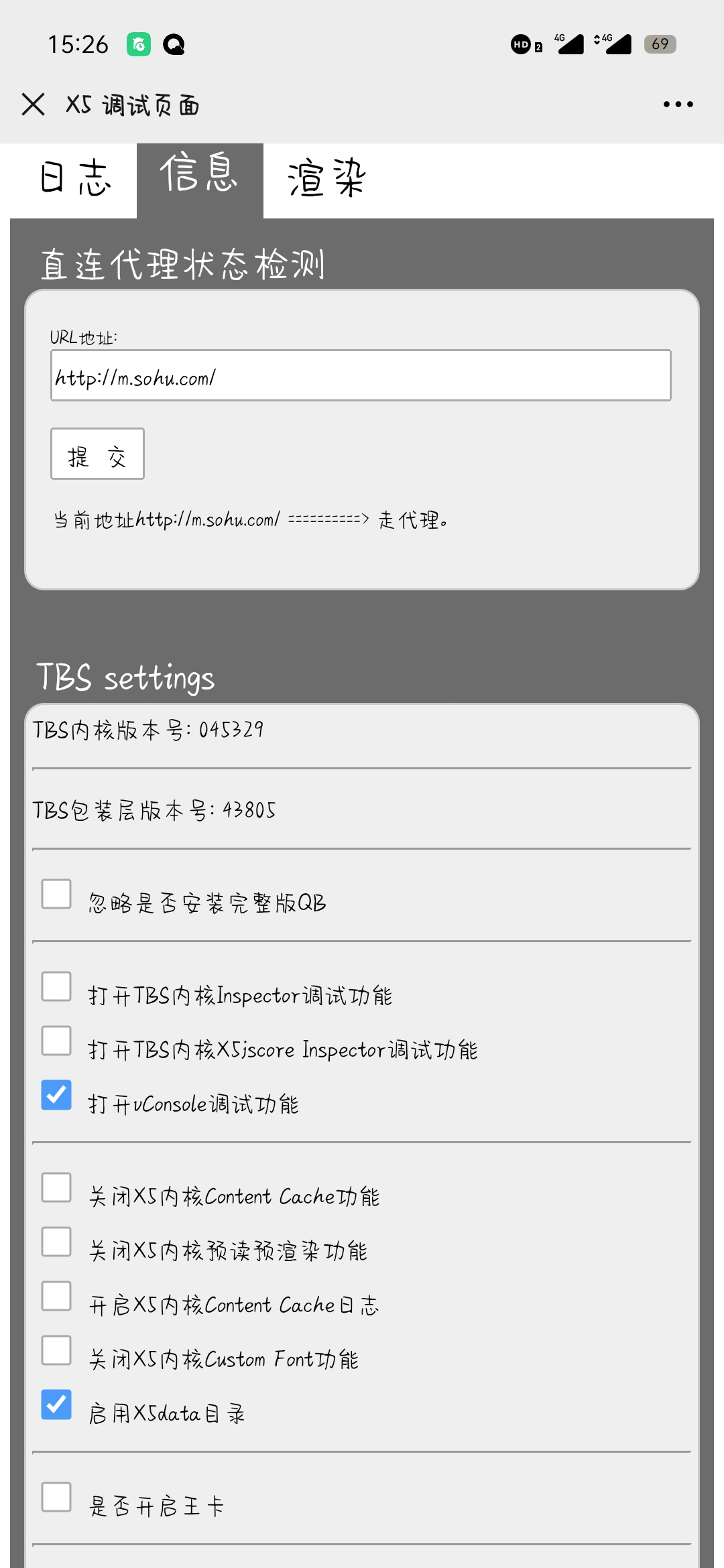724x1568 pixels.
Task: Check 忽略是否安装完整版QB
Action: (56, 894)
